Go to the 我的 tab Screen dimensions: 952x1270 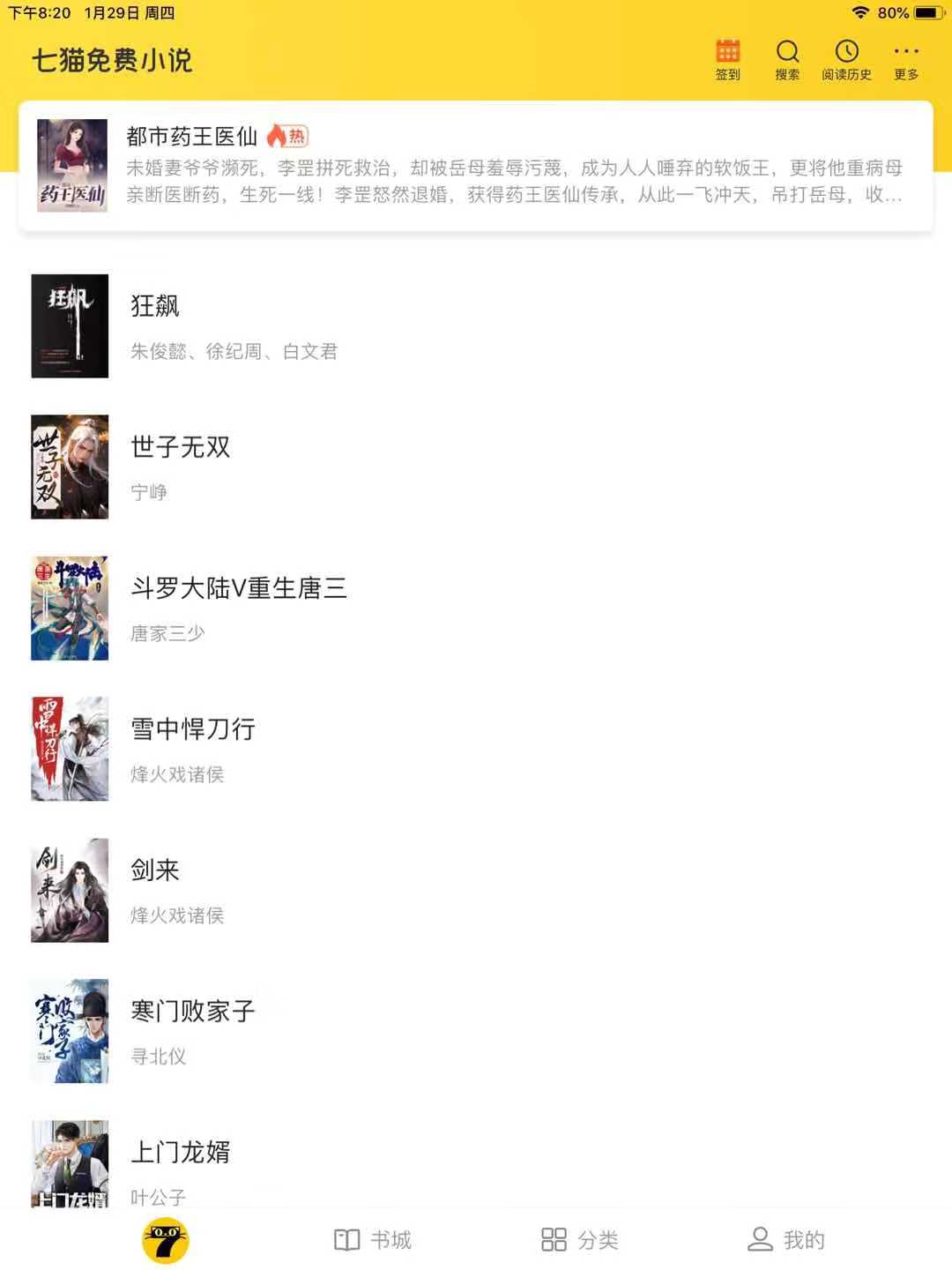click(785, 1240)
